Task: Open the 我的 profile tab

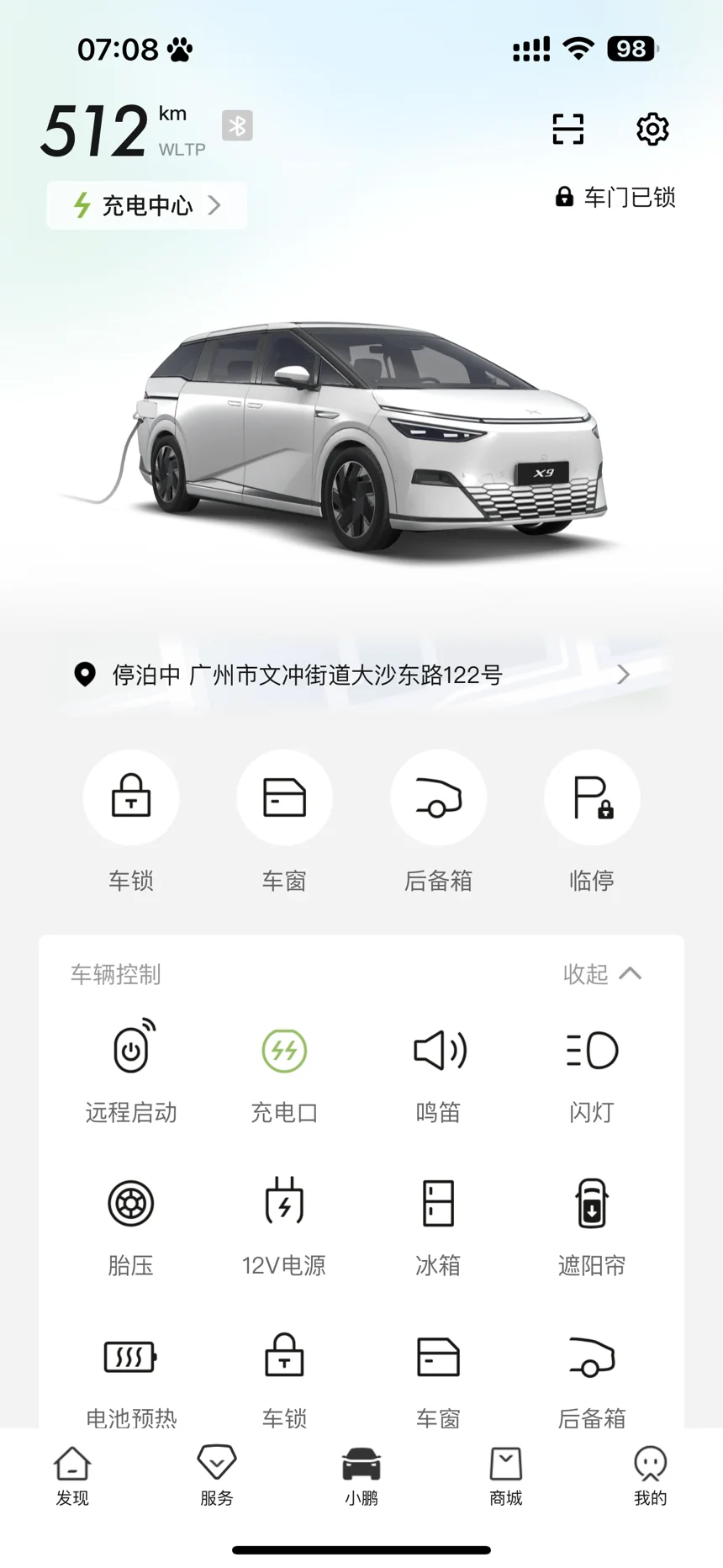Action: pyautogui.click(x=650, y=1475)
